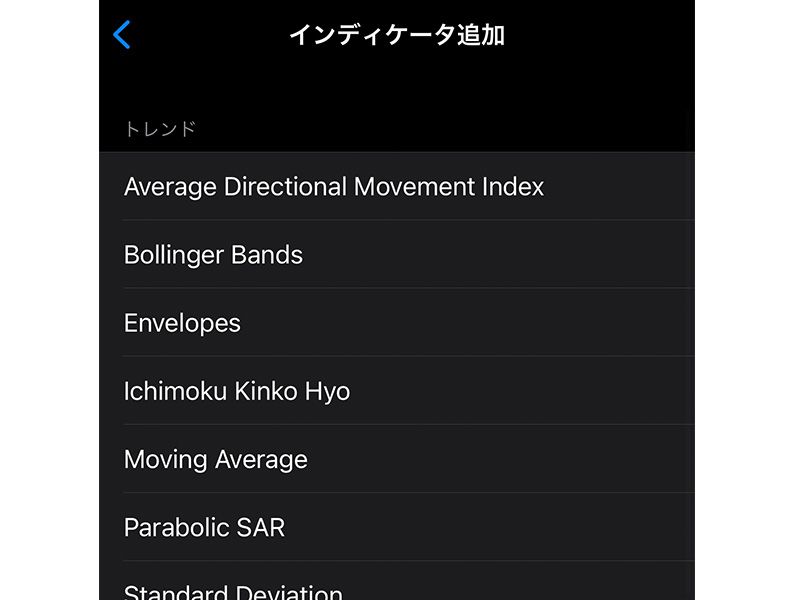Add the Bollinger Bands indicator
The image size is (800, 600).
coord(213,255)
